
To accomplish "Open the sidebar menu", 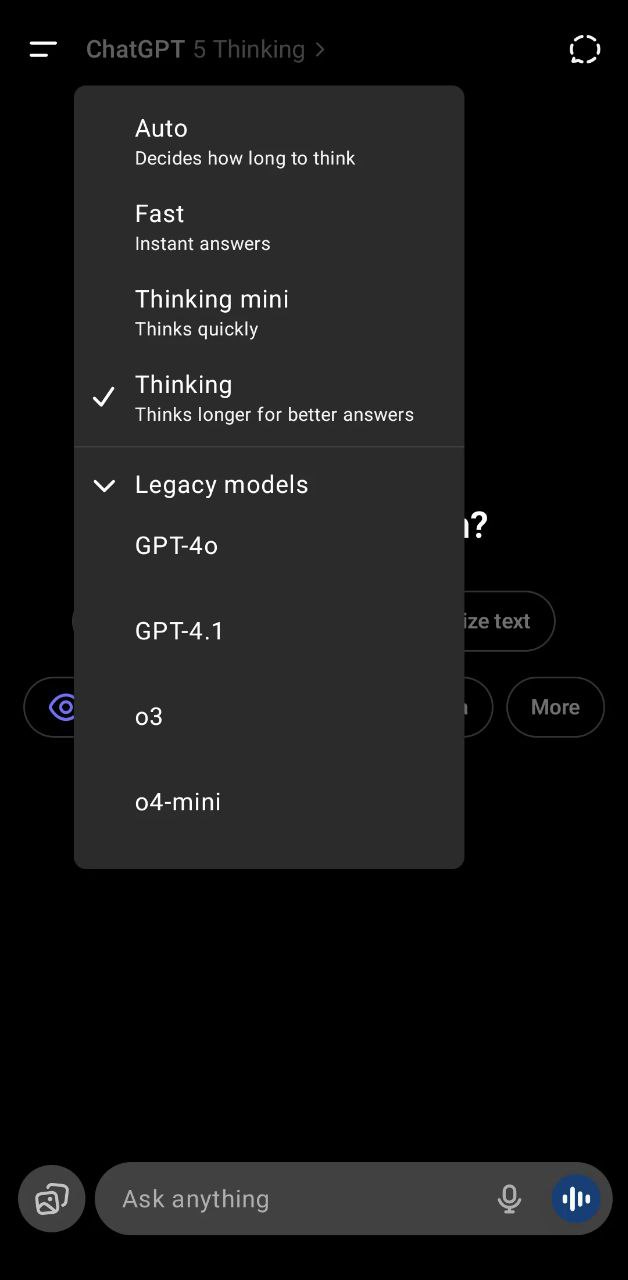I will point(43,49).
